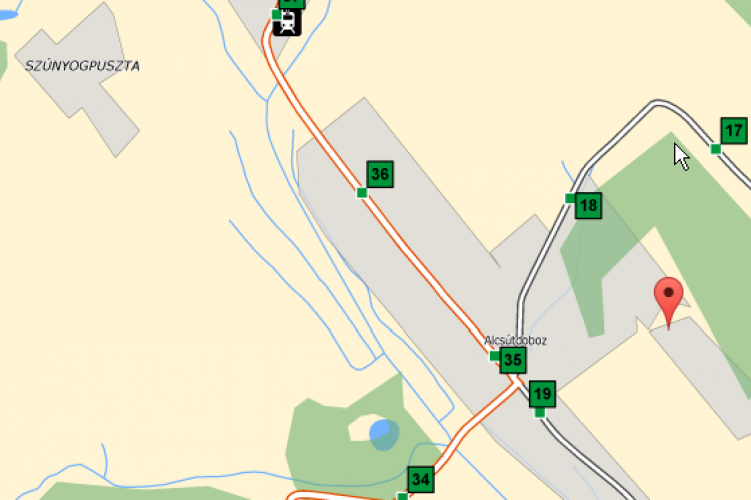Tap the stop marker numbered 19
The image size is (751, 500).
coord(542,393)
